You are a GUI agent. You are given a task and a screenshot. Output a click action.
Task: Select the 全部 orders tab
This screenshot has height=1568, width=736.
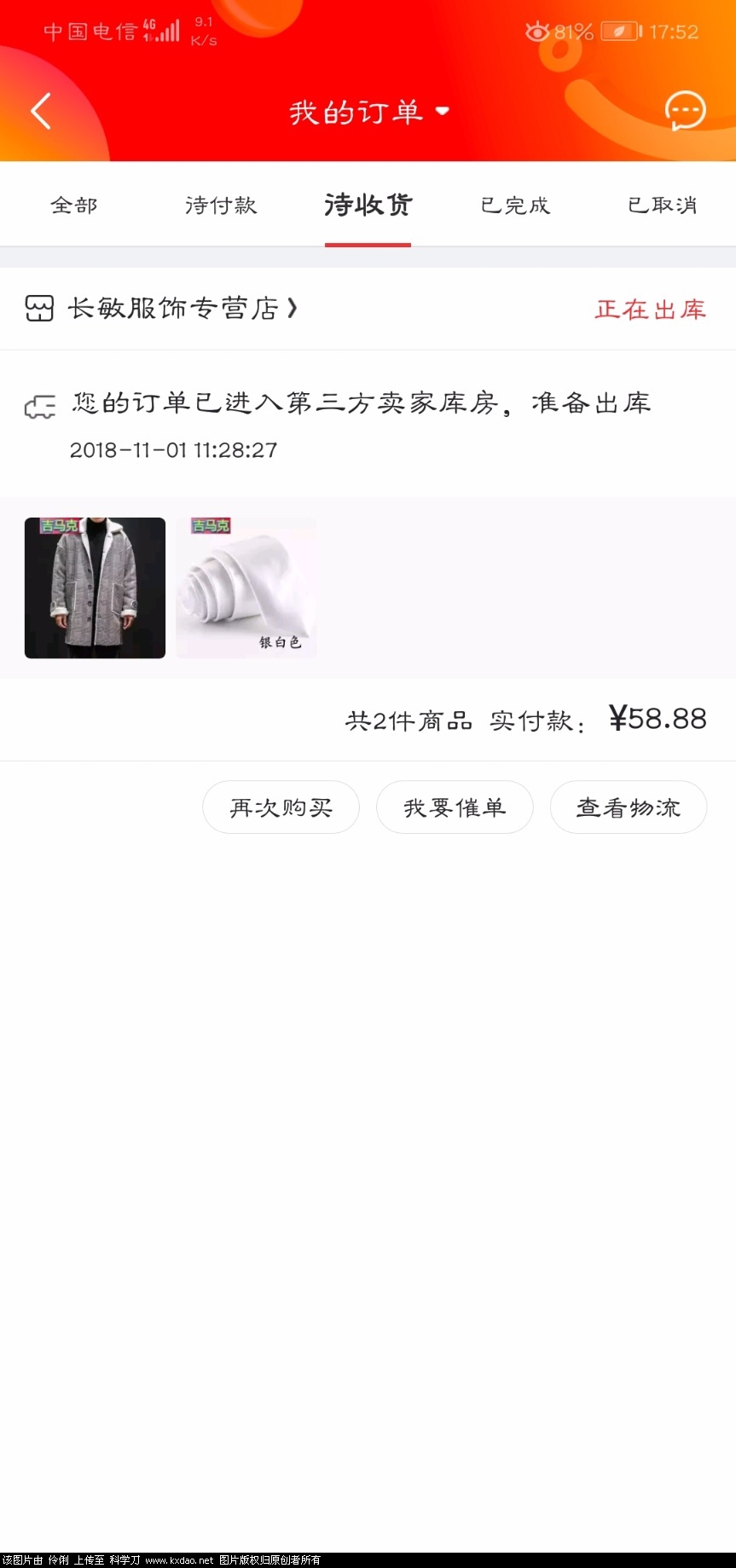pos(73,205)
